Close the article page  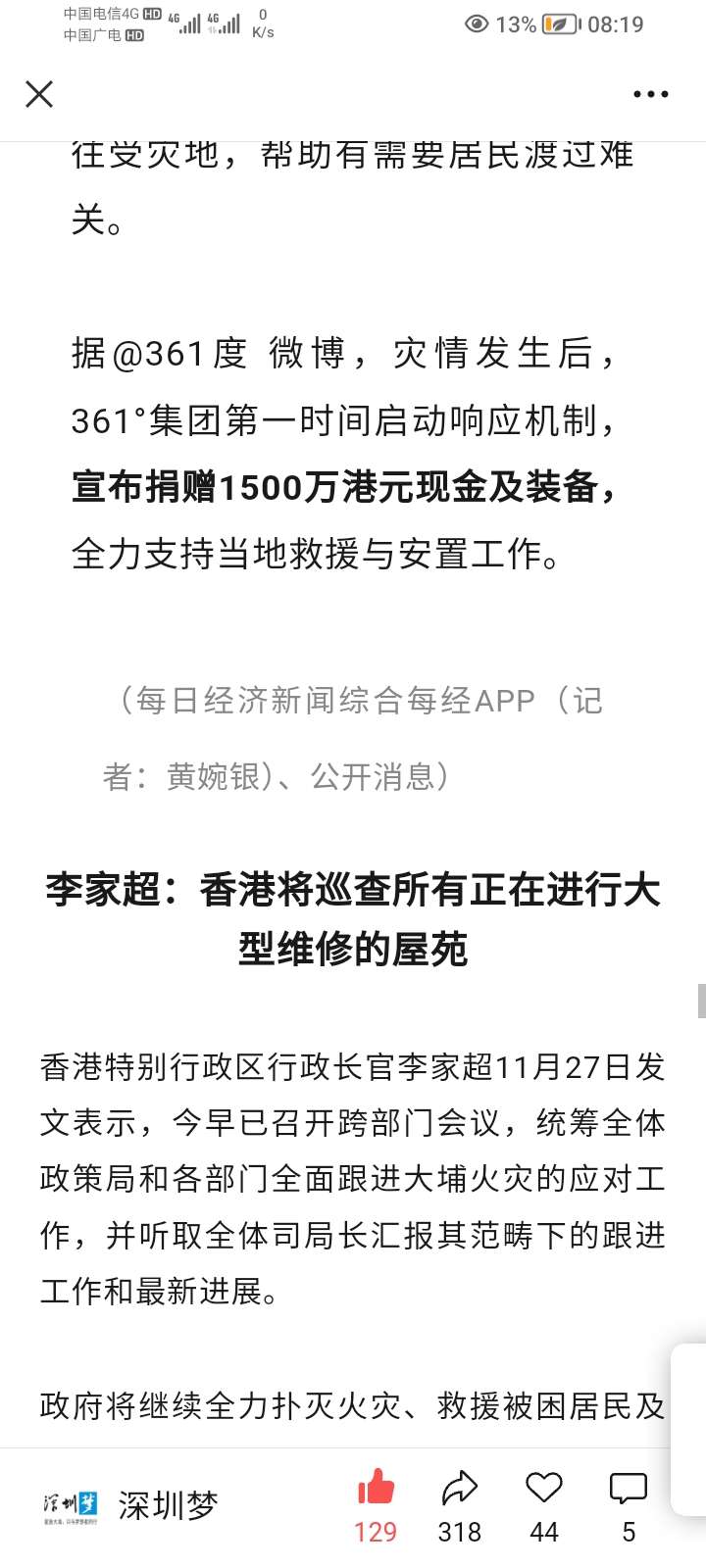pyautogui.click(x=39, y=94)
